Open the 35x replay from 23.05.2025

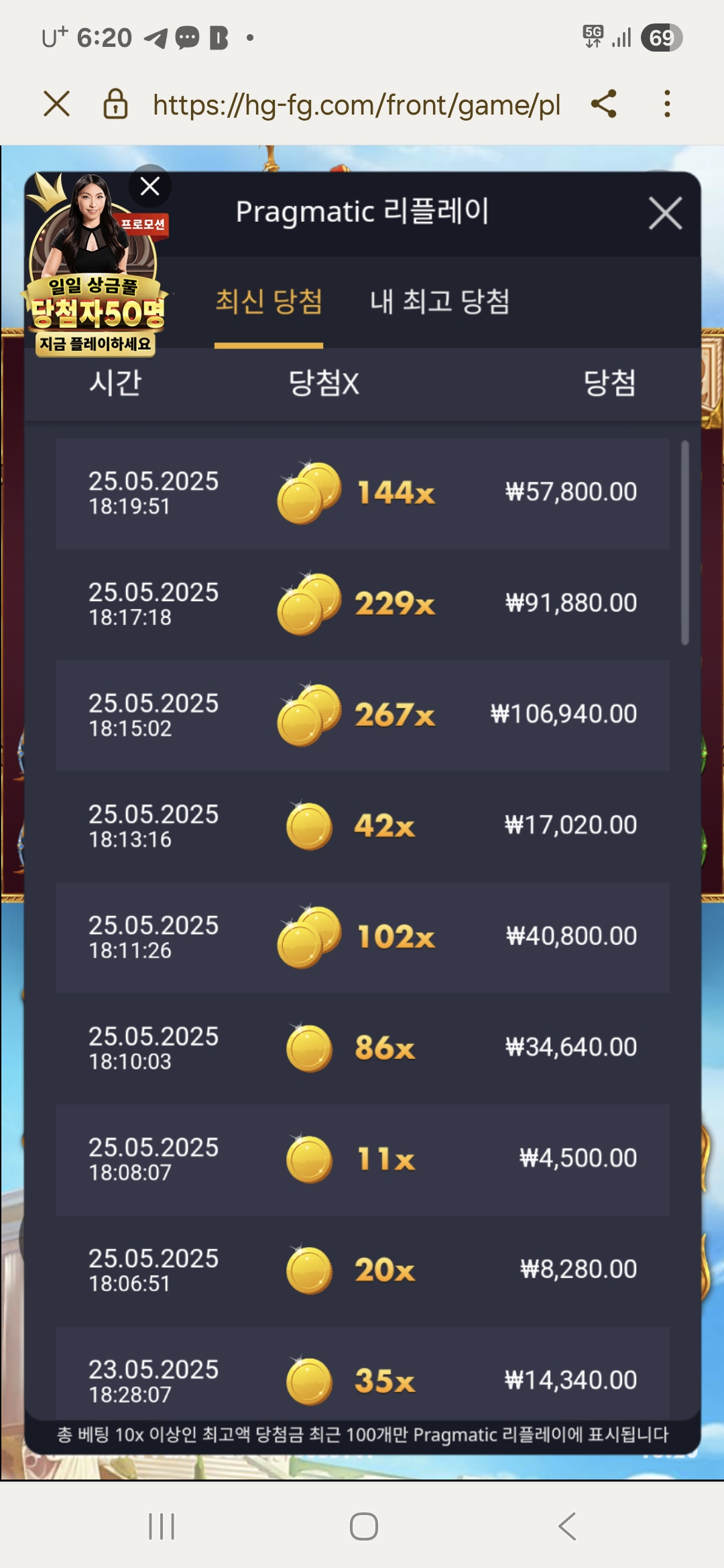(362, 1377)
